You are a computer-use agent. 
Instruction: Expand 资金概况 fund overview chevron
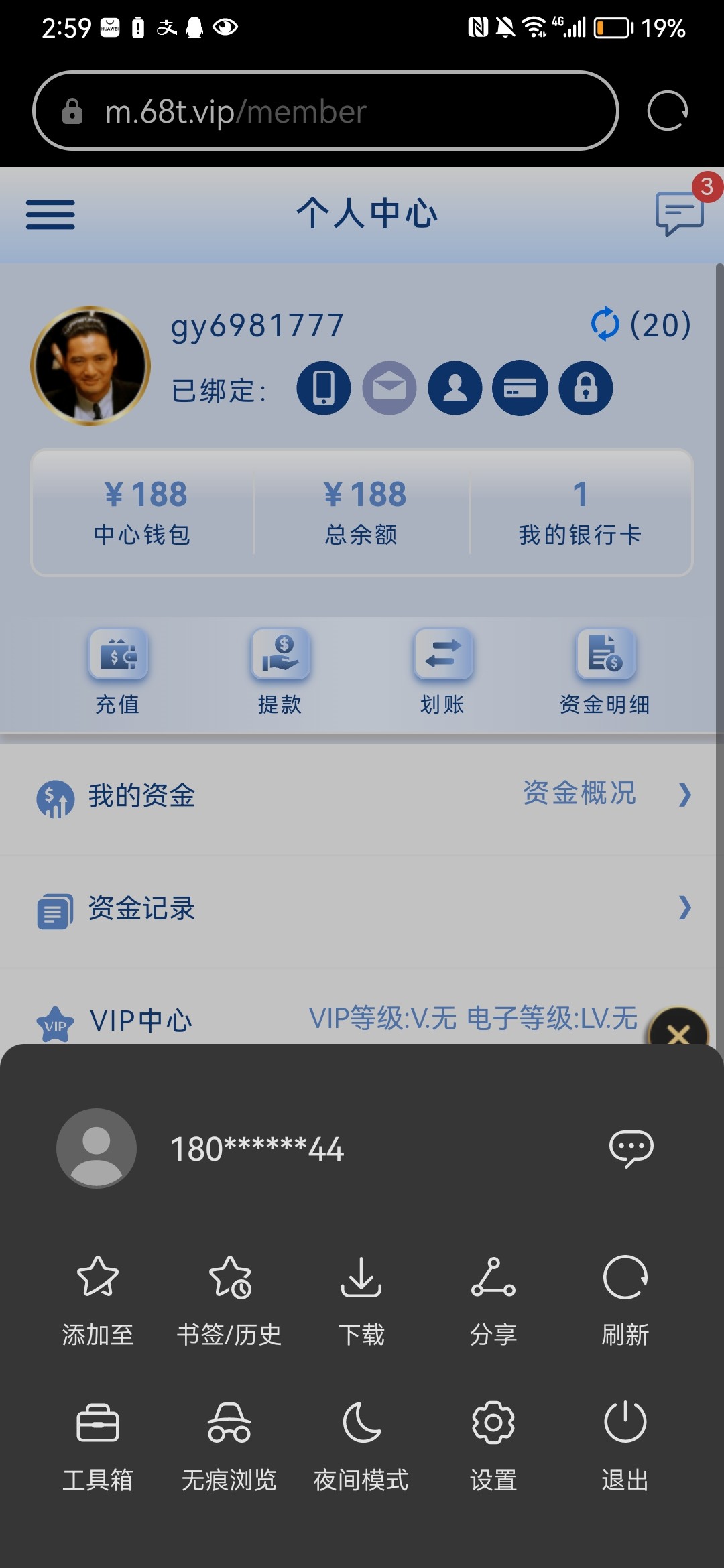pos(684,795)
